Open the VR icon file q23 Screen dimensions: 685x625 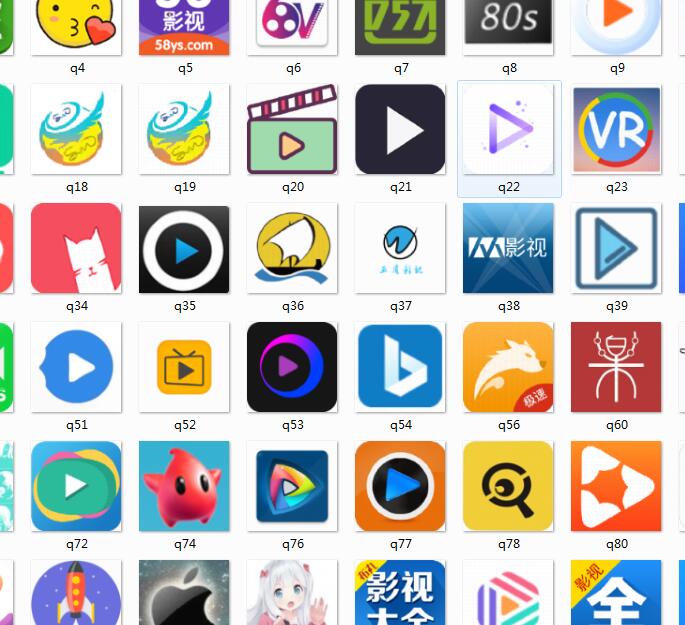616,130
